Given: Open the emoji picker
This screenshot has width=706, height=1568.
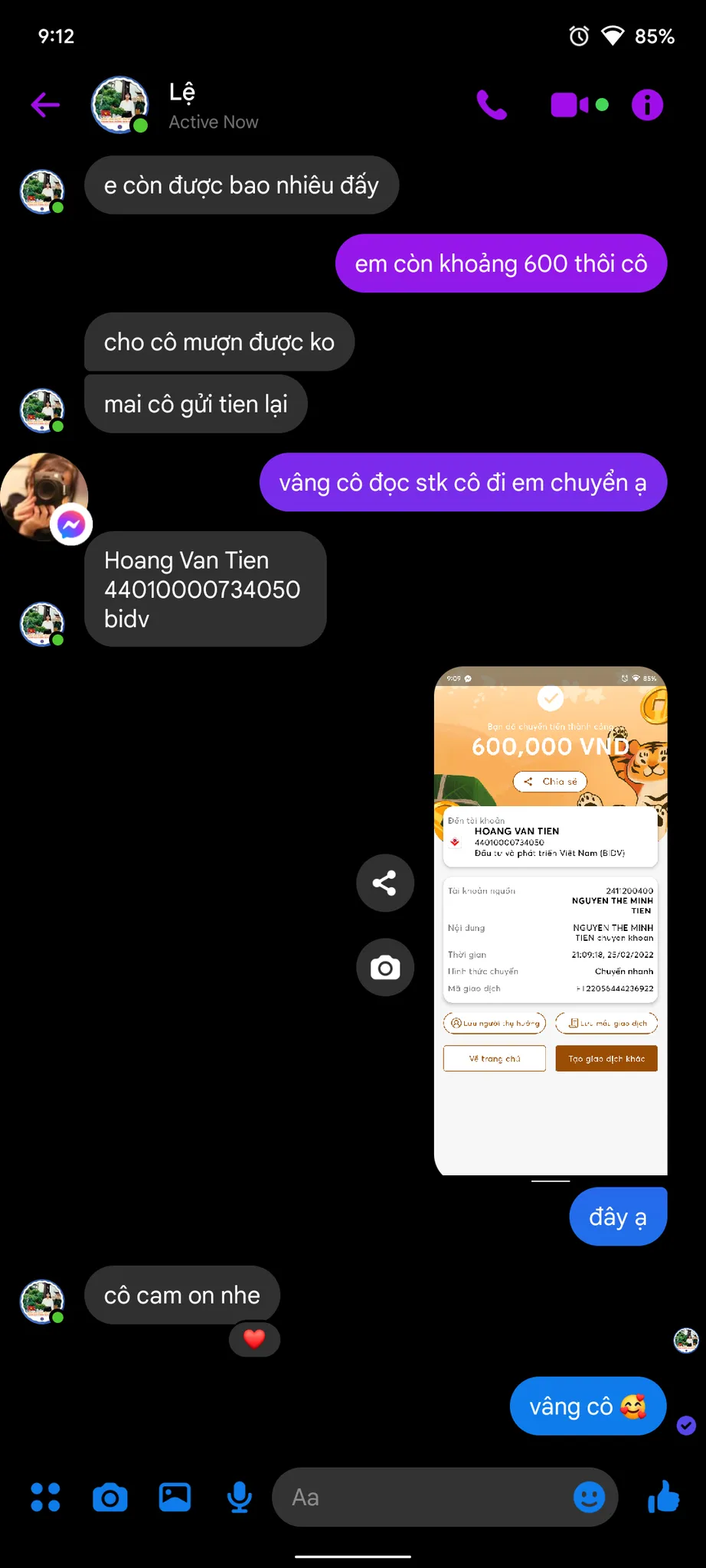Looking at the screenshot, I should [x=589, y=1498].
